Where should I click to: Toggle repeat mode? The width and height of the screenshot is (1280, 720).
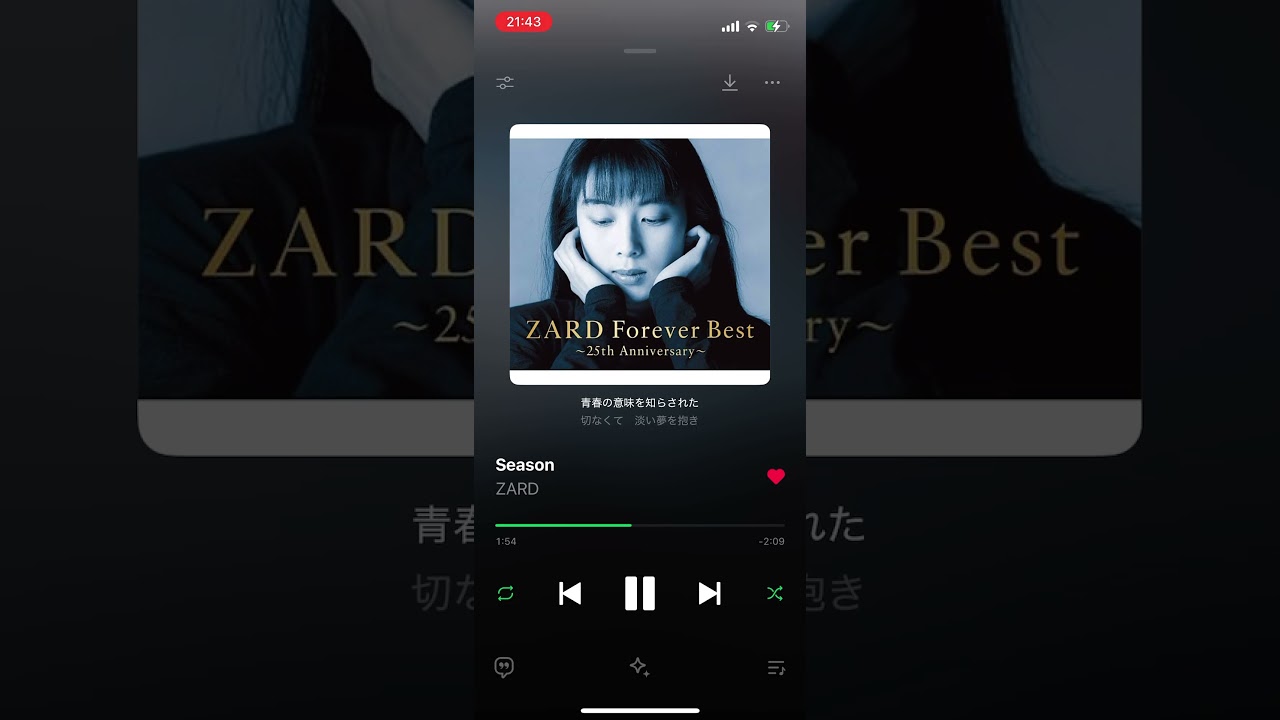point(505,593)
